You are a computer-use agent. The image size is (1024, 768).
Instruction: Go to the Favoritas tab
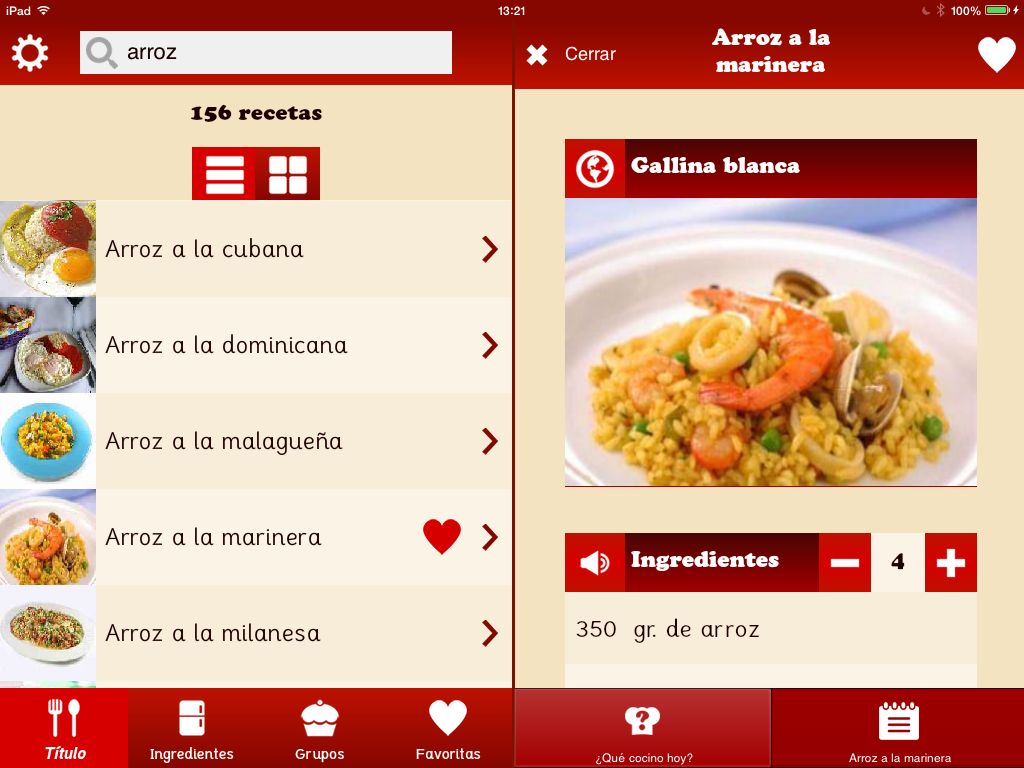(x=448, y=728)
